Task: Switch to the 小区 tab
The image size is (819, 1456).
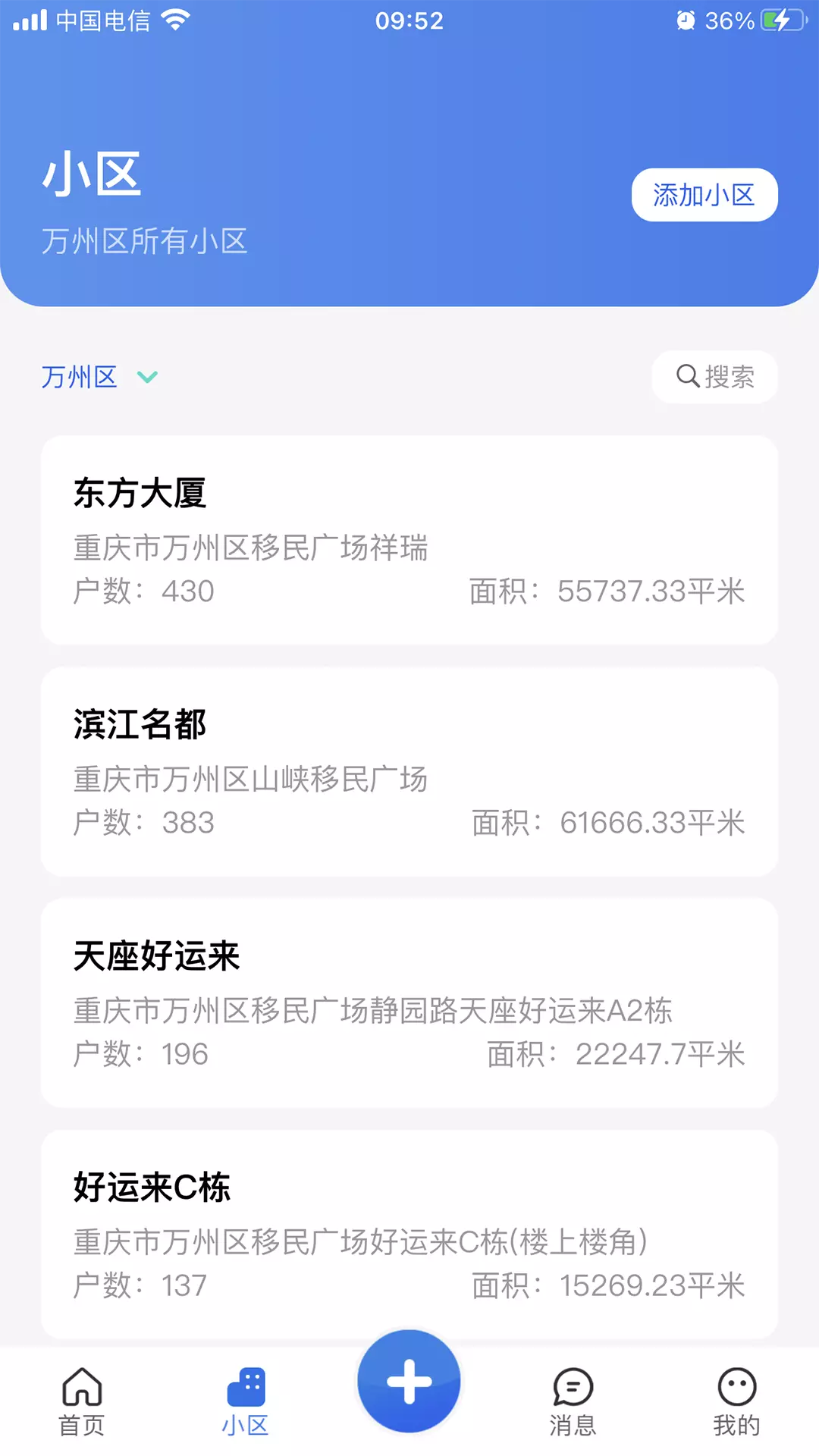Action: [245, 1401]
